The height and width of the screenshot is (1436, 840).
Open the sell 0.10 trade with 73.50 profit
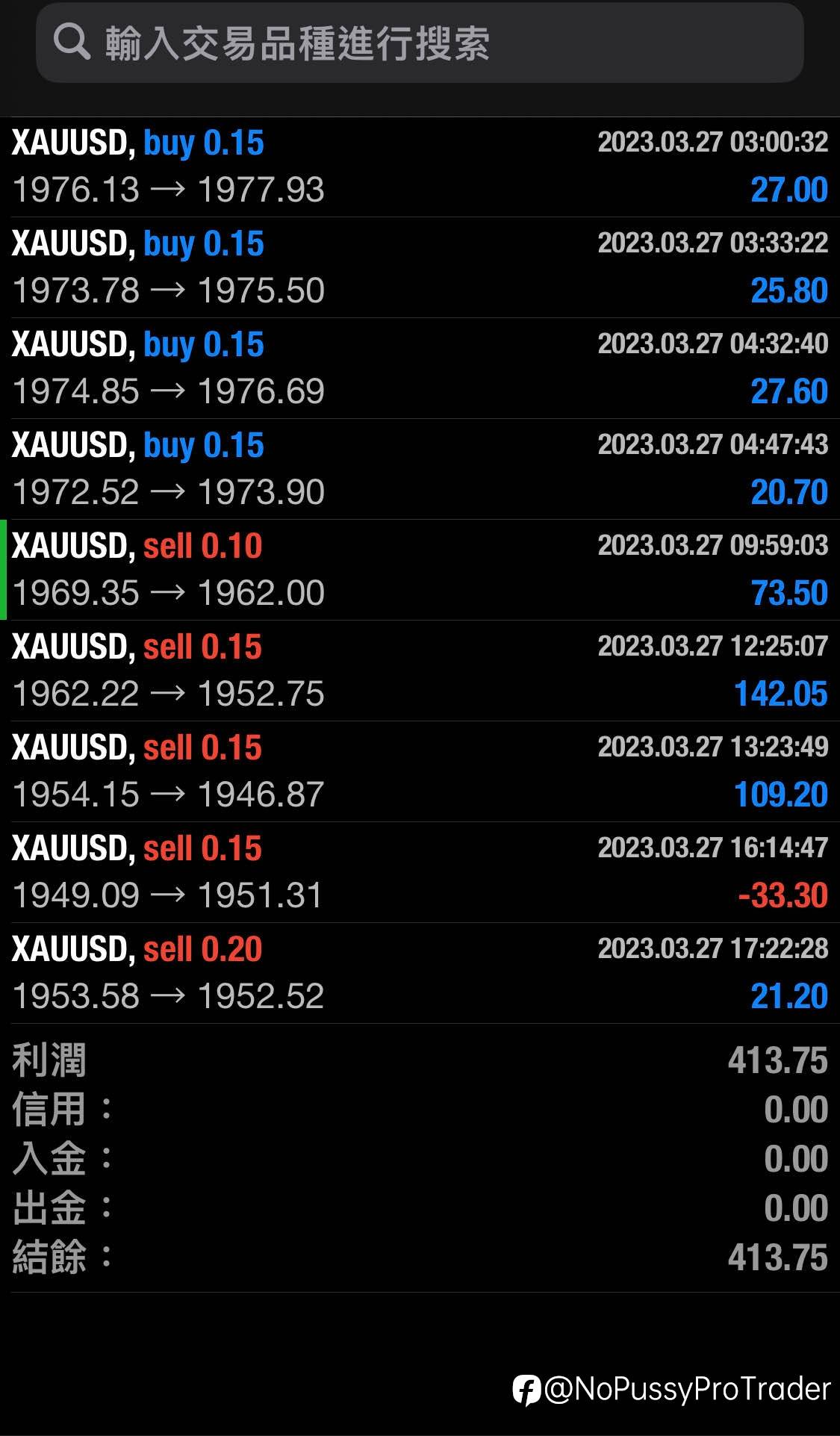click(x=420, y=570)
